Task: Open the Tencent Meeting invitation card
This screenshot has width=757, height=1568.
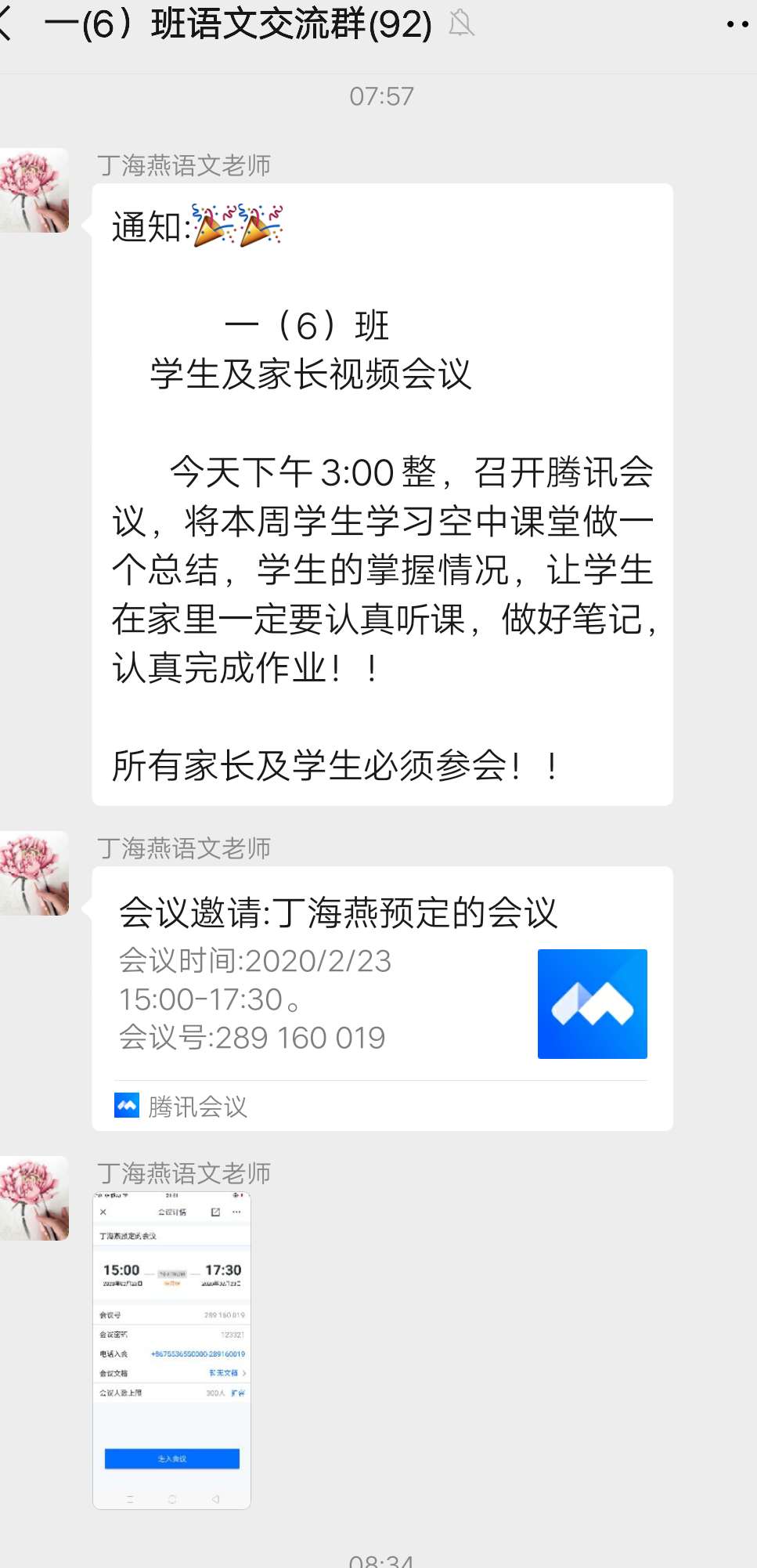Action: pyautogui.click(x=382, y=997)
